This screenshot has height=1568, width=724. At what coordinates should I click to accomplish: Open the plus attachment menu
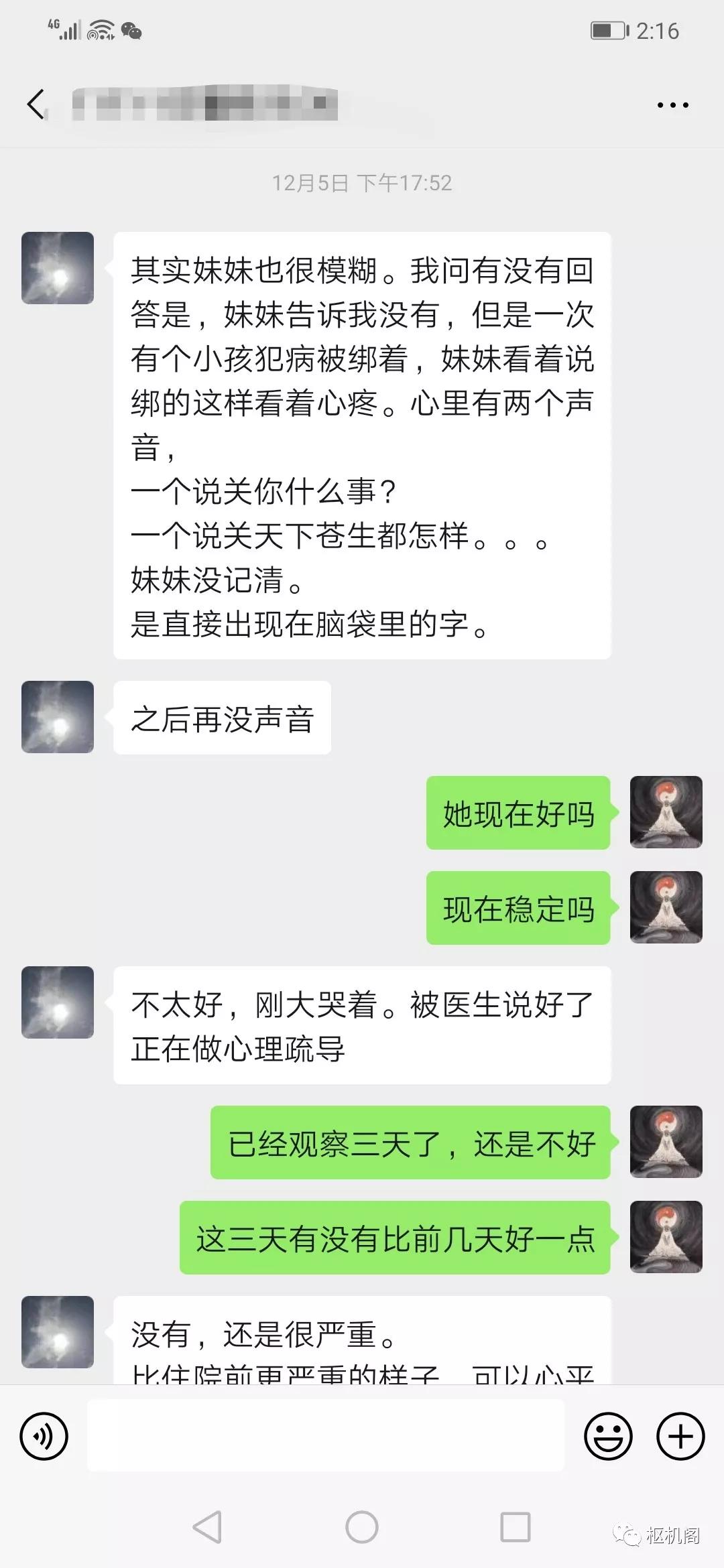tap(680, 1436)
